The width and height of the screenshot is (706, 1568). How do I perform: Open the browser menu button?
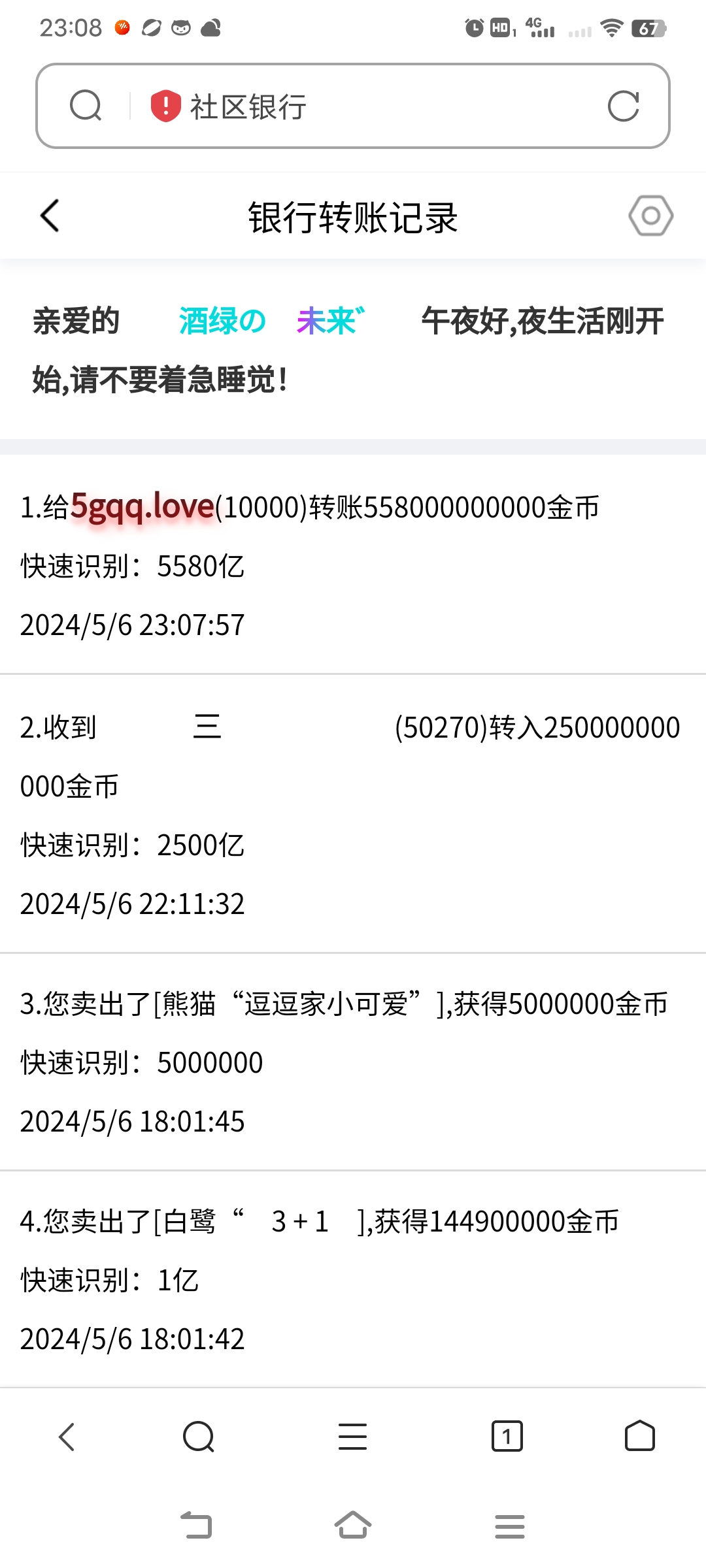[x=352, y=1437]
